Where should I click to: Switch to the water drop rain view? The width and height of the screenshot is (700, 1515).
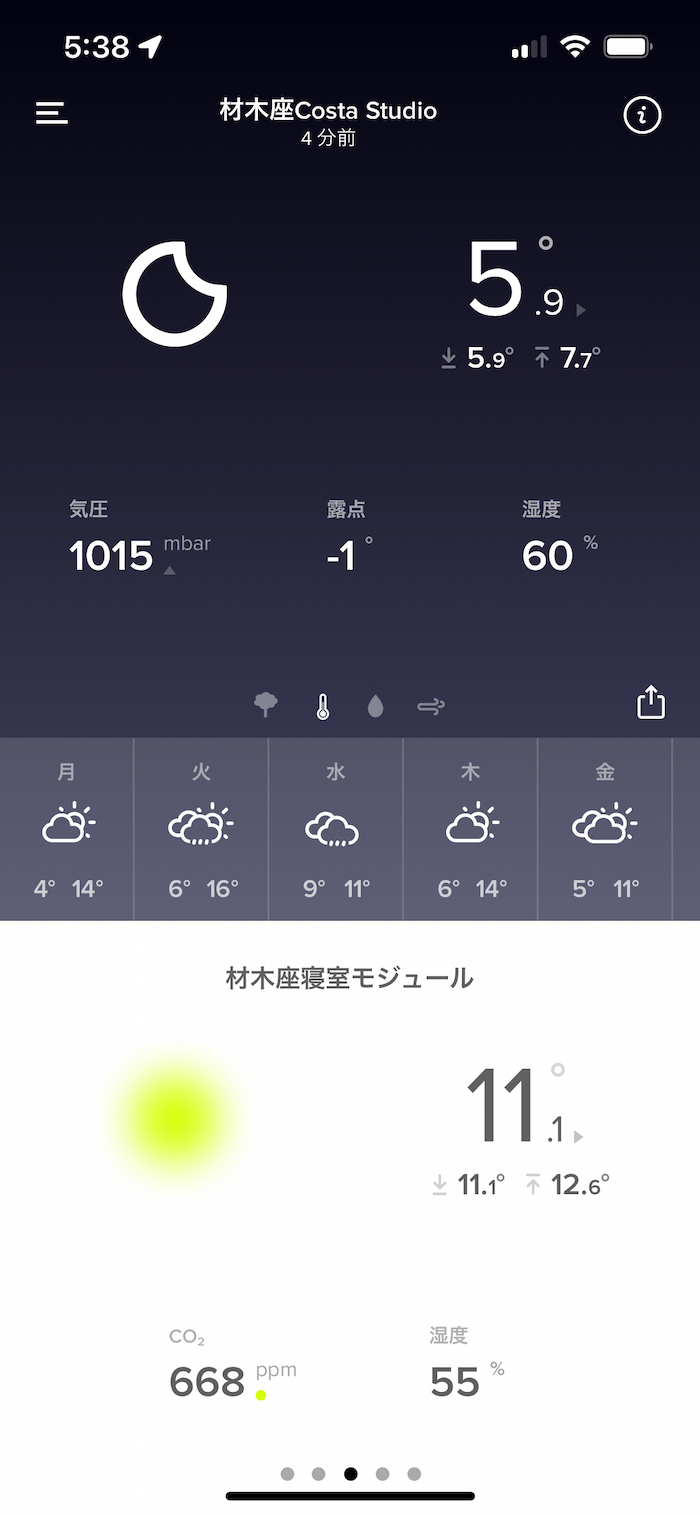coord(376,707)
